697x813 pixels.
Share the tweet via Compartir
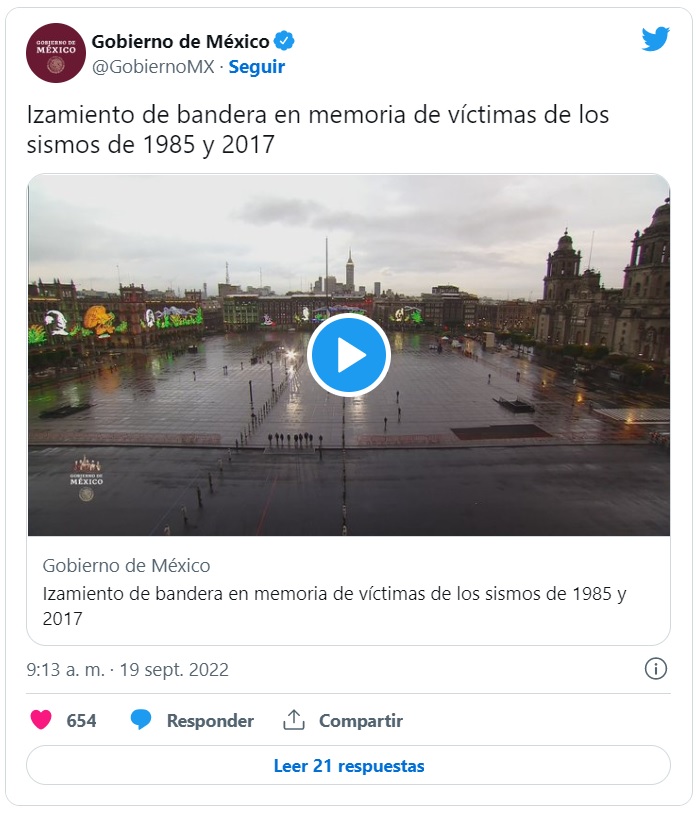pyautogui.click(x=343, y=720)
